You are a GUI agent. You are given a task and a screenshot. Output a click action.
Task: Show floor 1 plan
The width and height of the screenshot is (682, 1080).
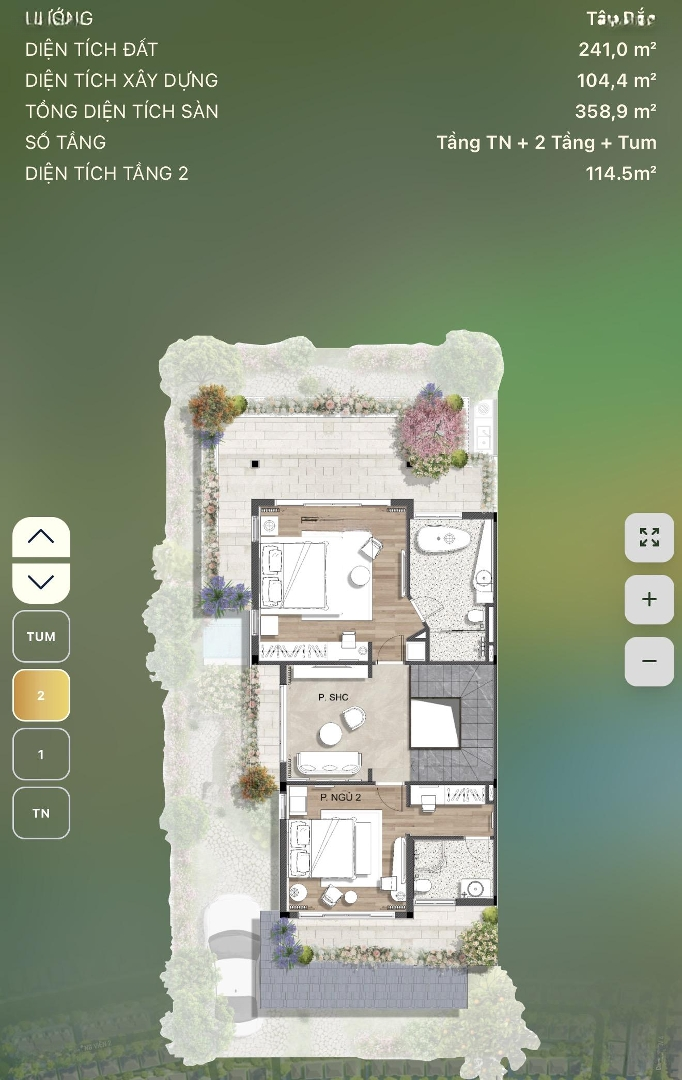(41, 754)
